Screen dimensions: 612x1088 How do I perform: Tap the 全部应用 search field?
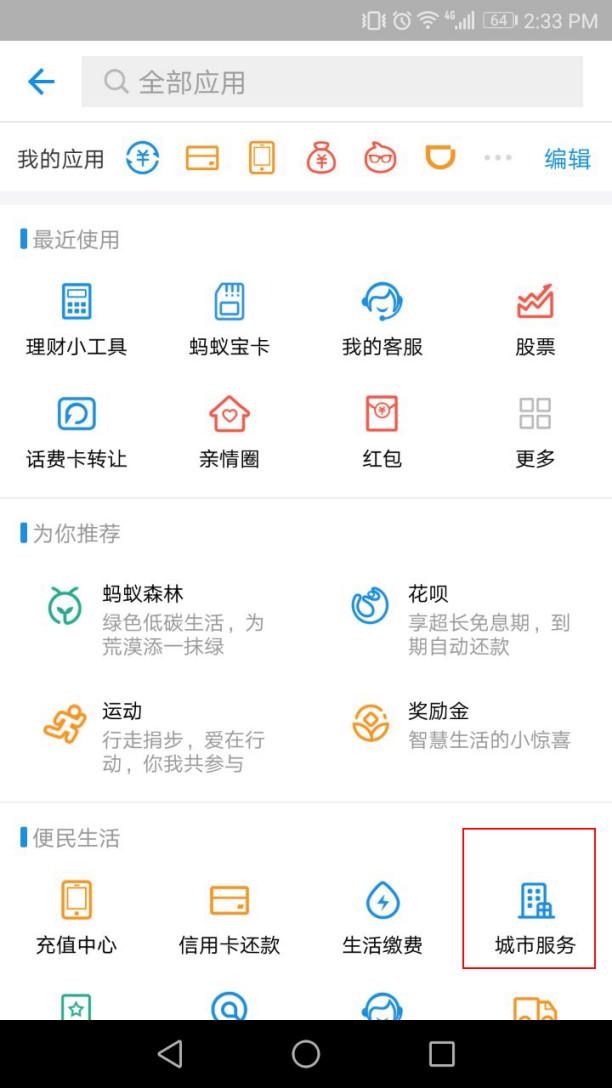click(x=331, y=82)
